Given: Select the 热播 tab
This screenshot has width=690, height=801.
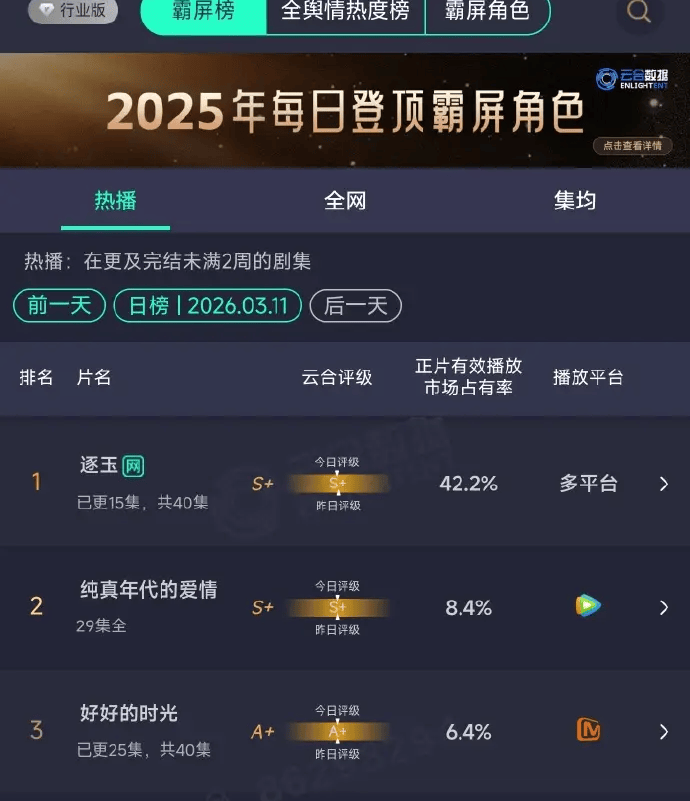Looking at the screenshot, I should click(x=115, y=200).
